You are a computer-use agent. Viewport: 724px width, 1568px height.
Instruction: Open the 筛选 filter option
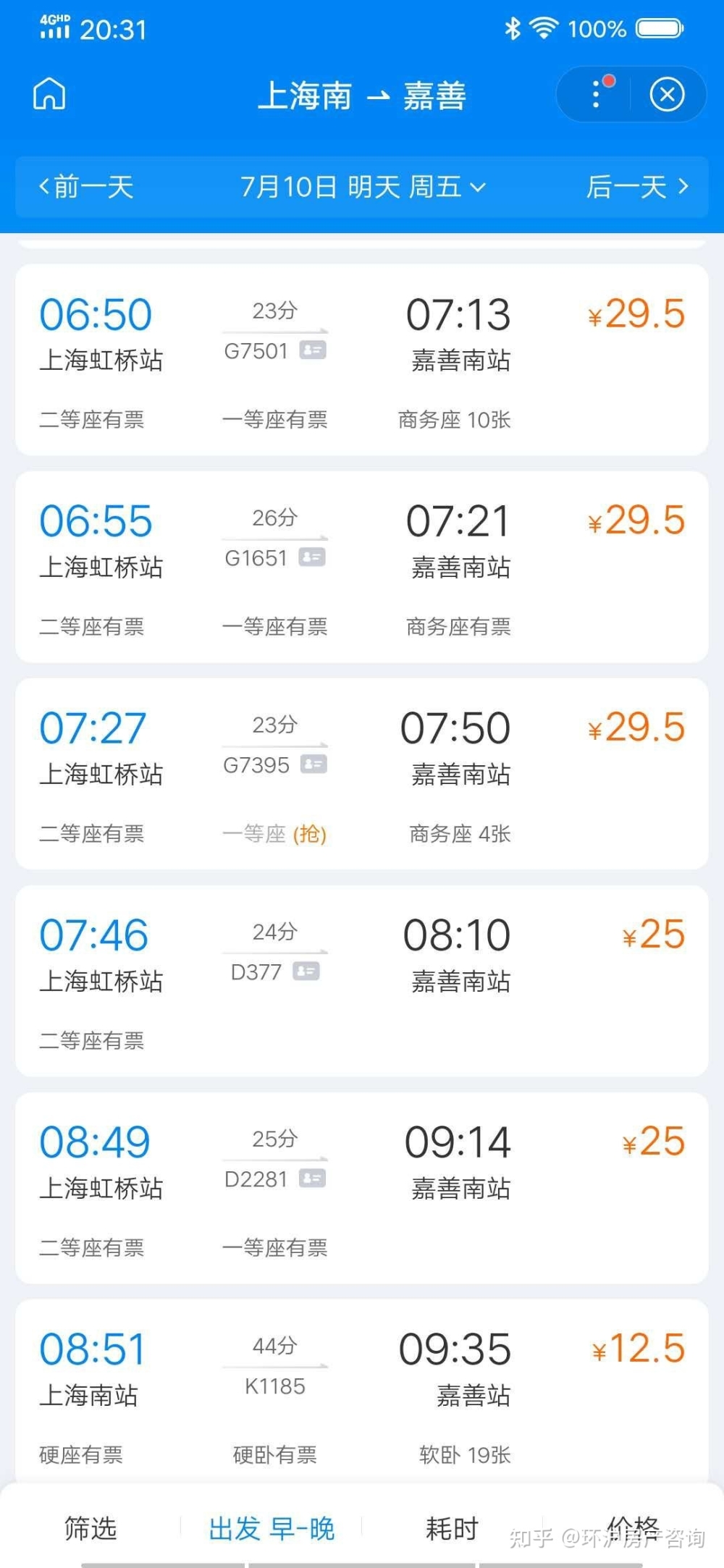coord(90,1527)
